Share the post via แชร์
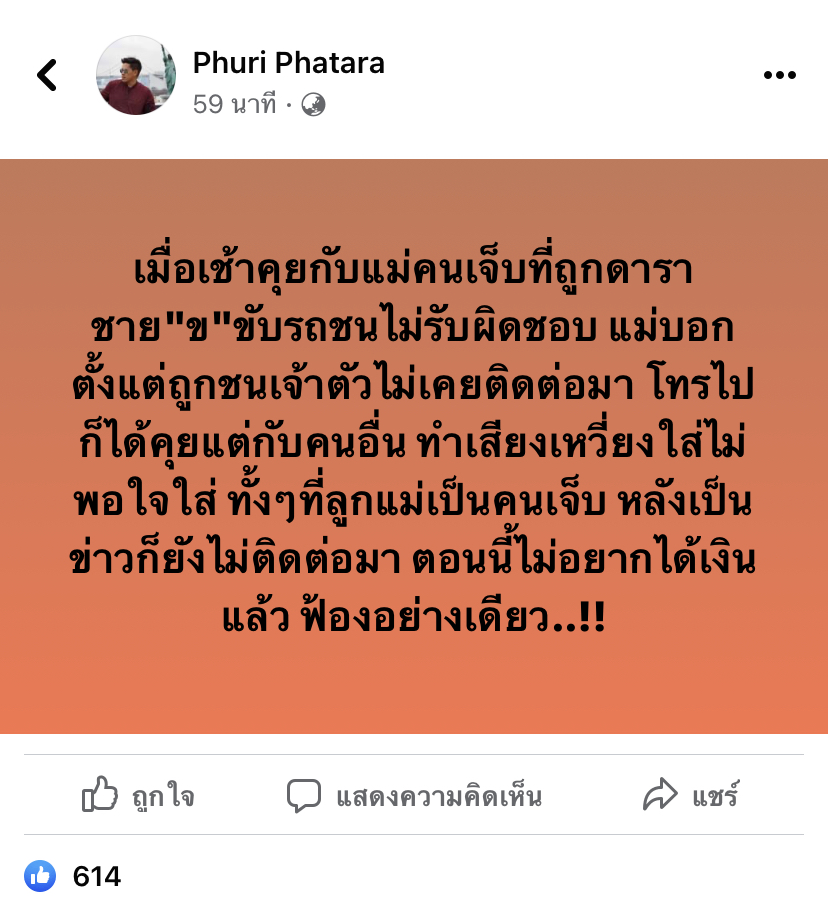Screen dimensions: 828x912 (x=690, y=796)
